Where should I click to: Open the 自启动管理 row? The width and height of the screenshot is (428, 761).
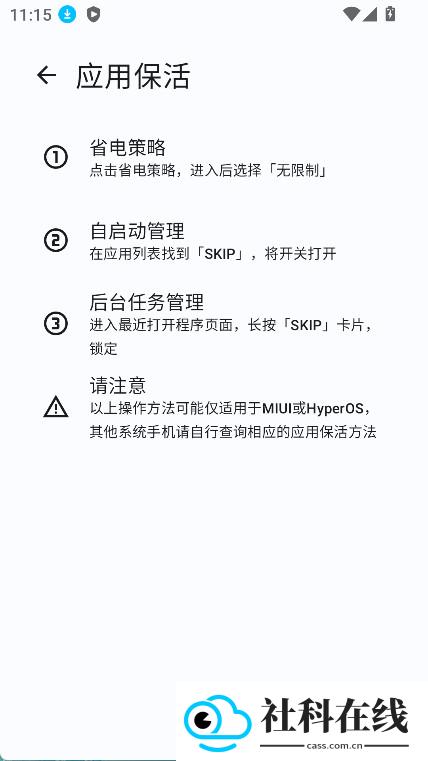(x=214, y=241)
